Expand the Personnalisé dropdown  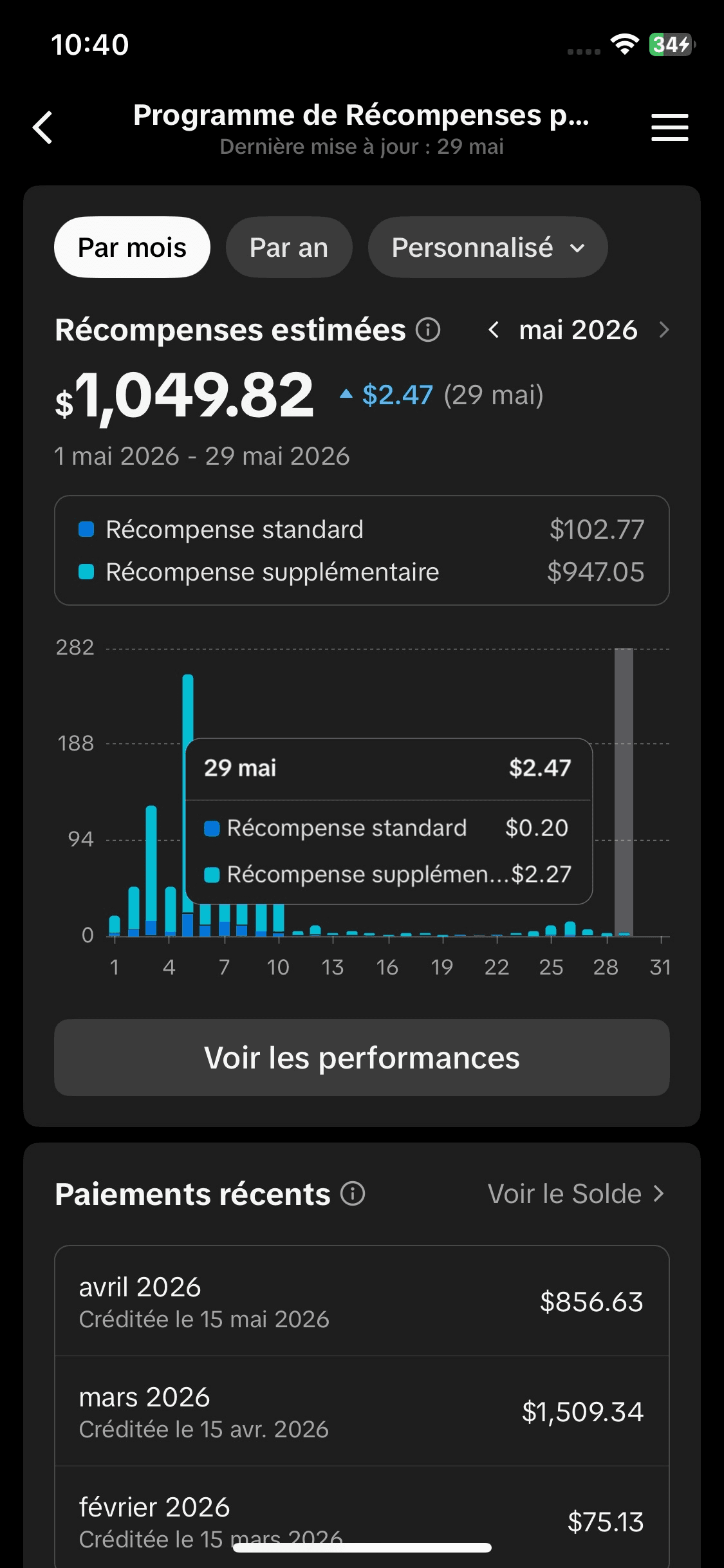click(488, 248)
